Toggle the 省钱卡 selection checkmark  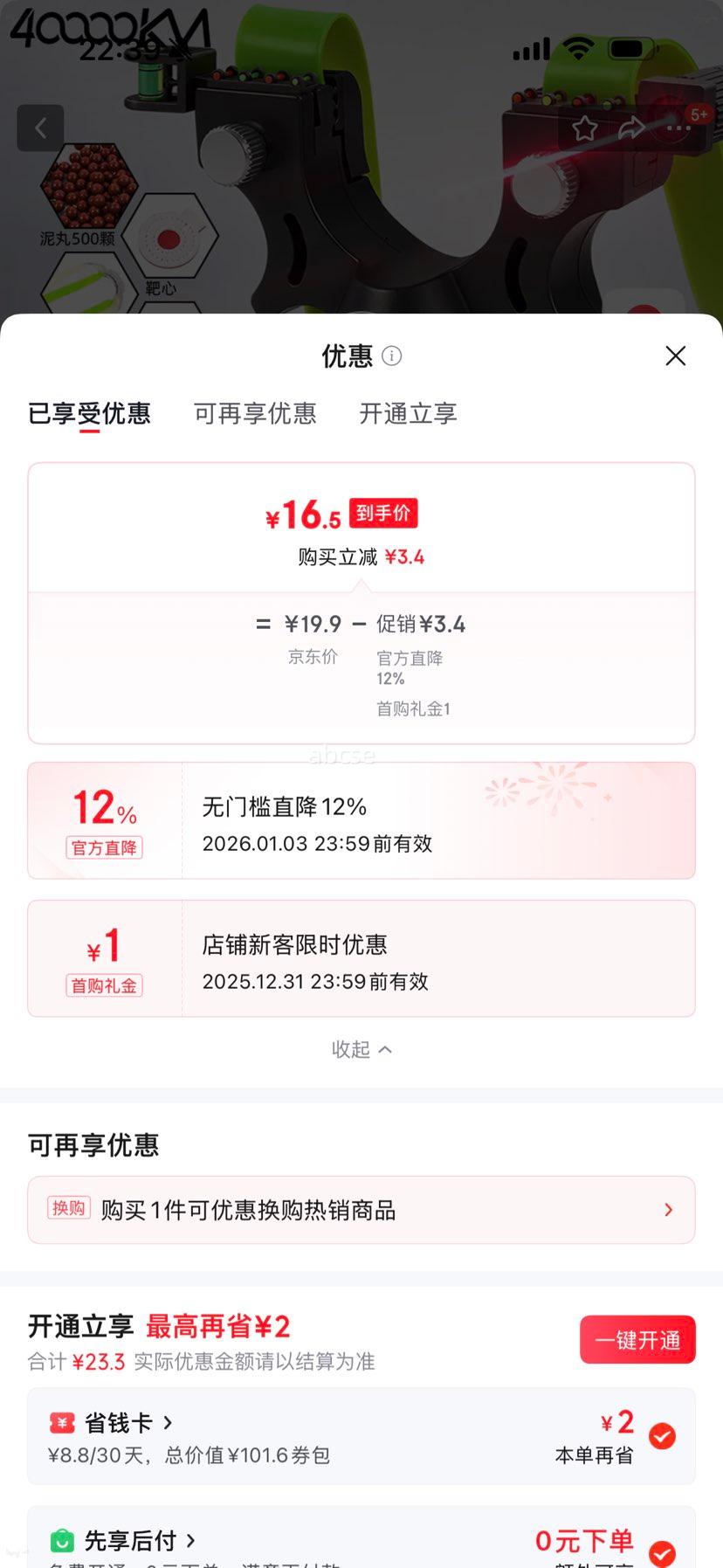point(663,1436)
